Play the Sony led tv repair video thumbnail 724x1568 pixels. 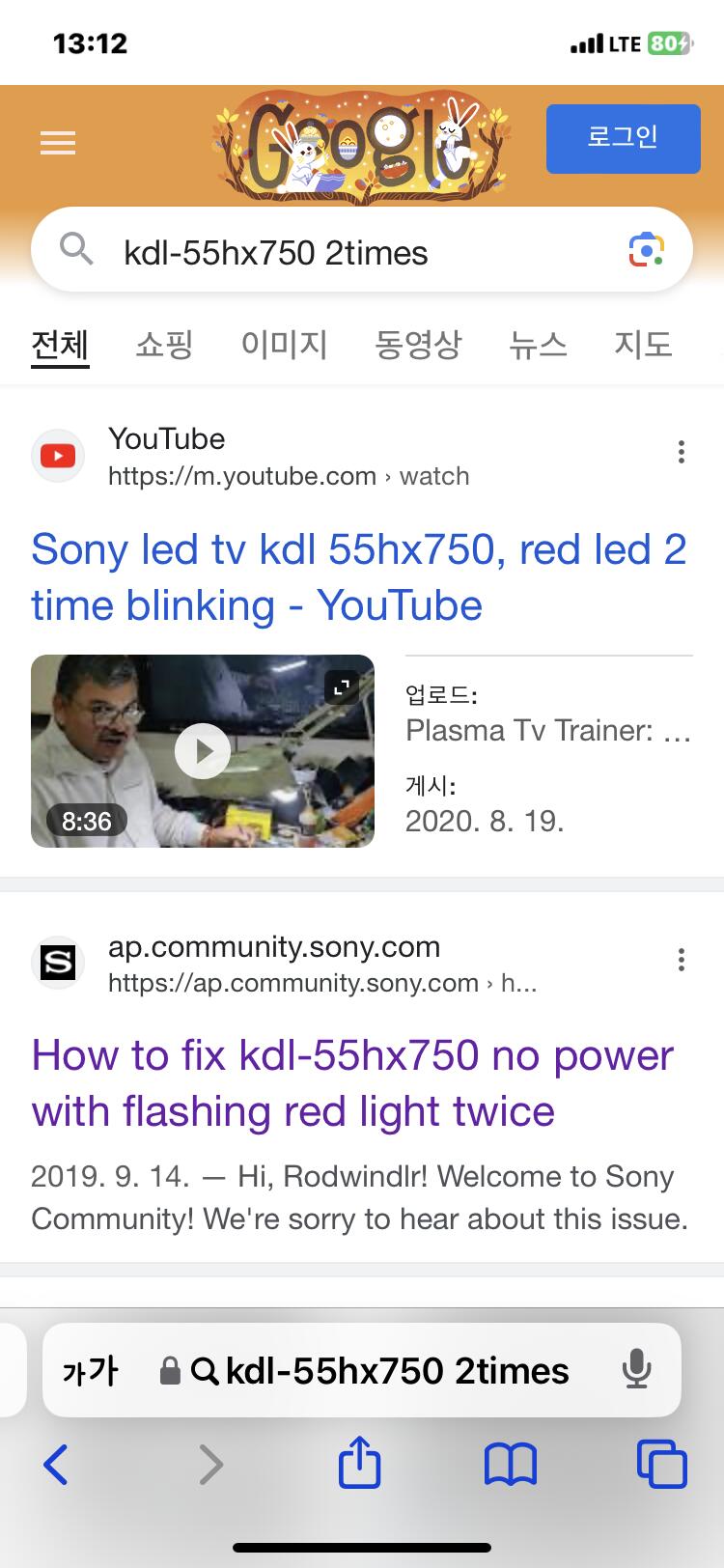click(x=202, y=750)
